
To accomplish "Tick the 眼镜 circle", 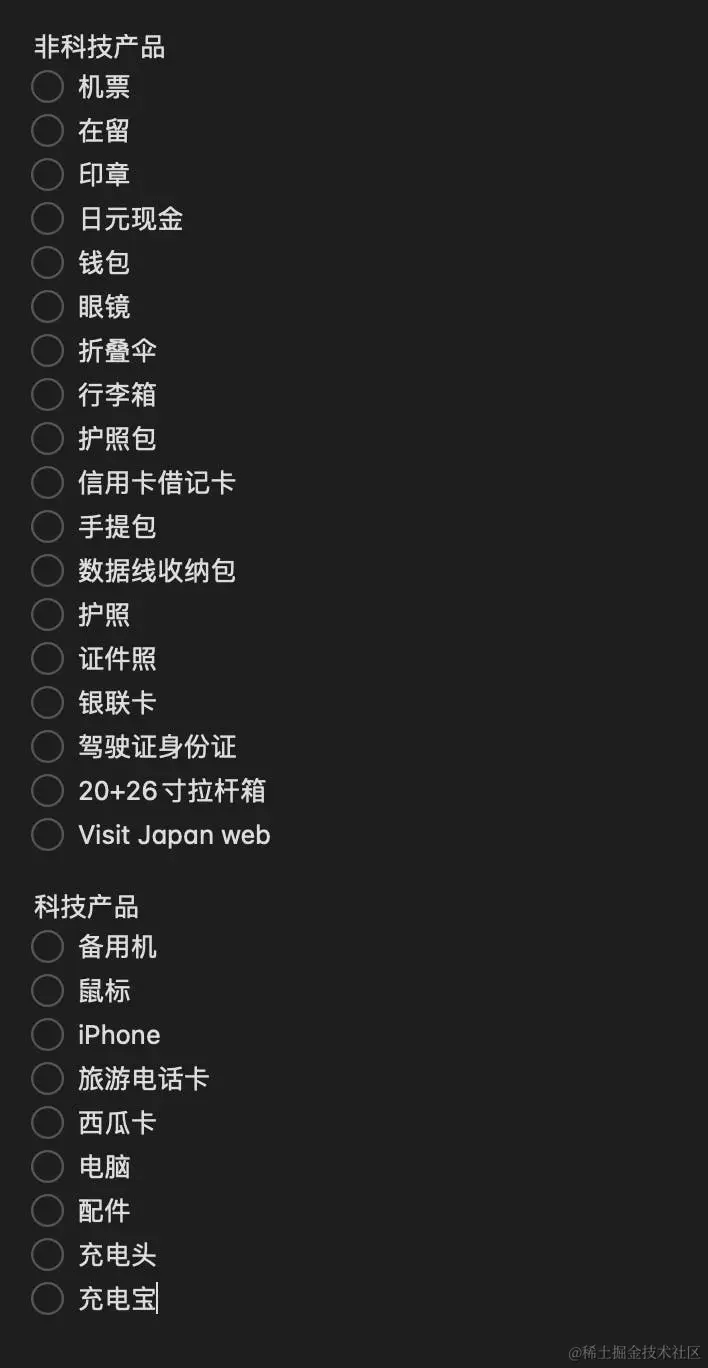I will coord(47,307).
